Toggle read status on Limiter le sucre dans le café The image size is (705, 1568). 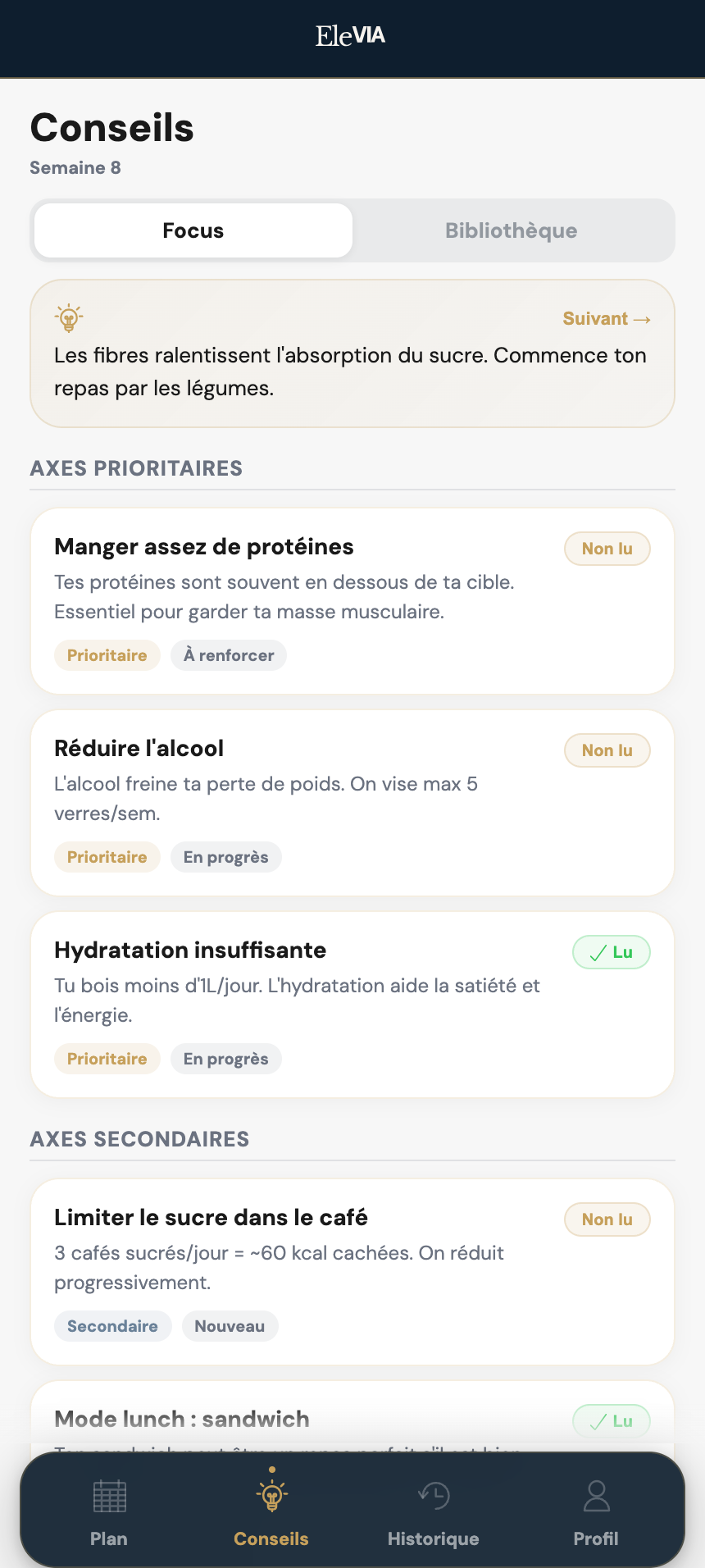[607, 1219]
